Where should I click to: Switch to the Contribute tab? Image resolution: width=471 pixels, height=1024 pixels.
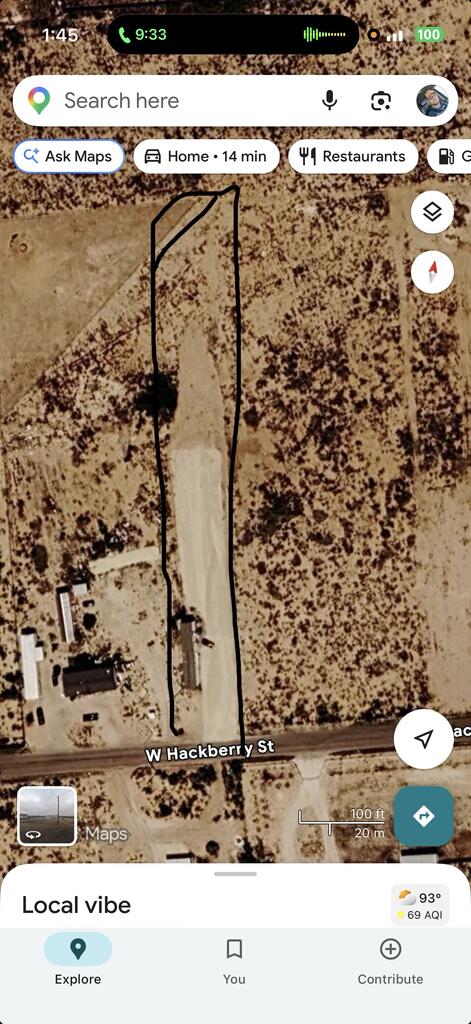click(390, 961)
